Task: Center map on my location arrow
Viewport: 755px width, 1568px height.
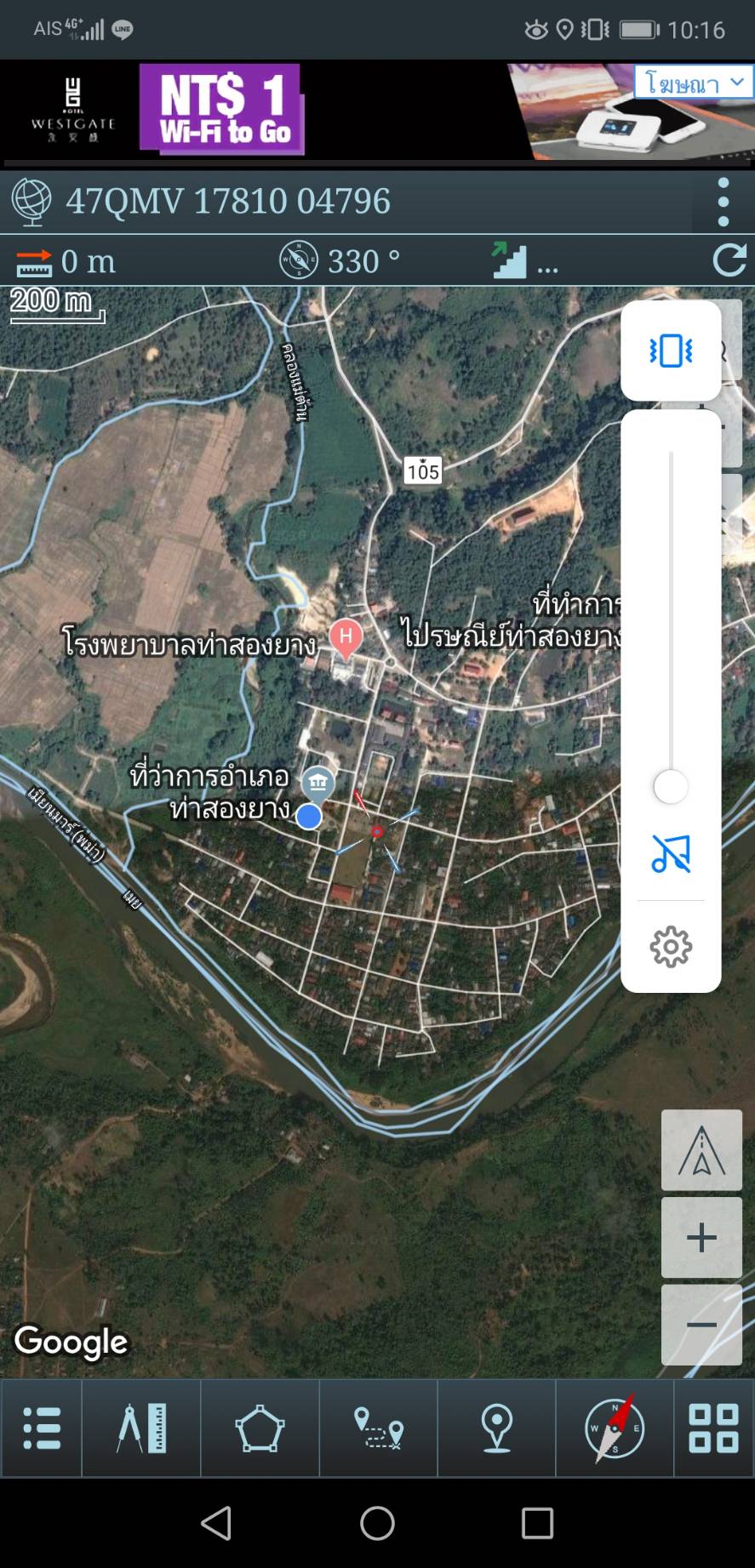Action: [701, 1150]
